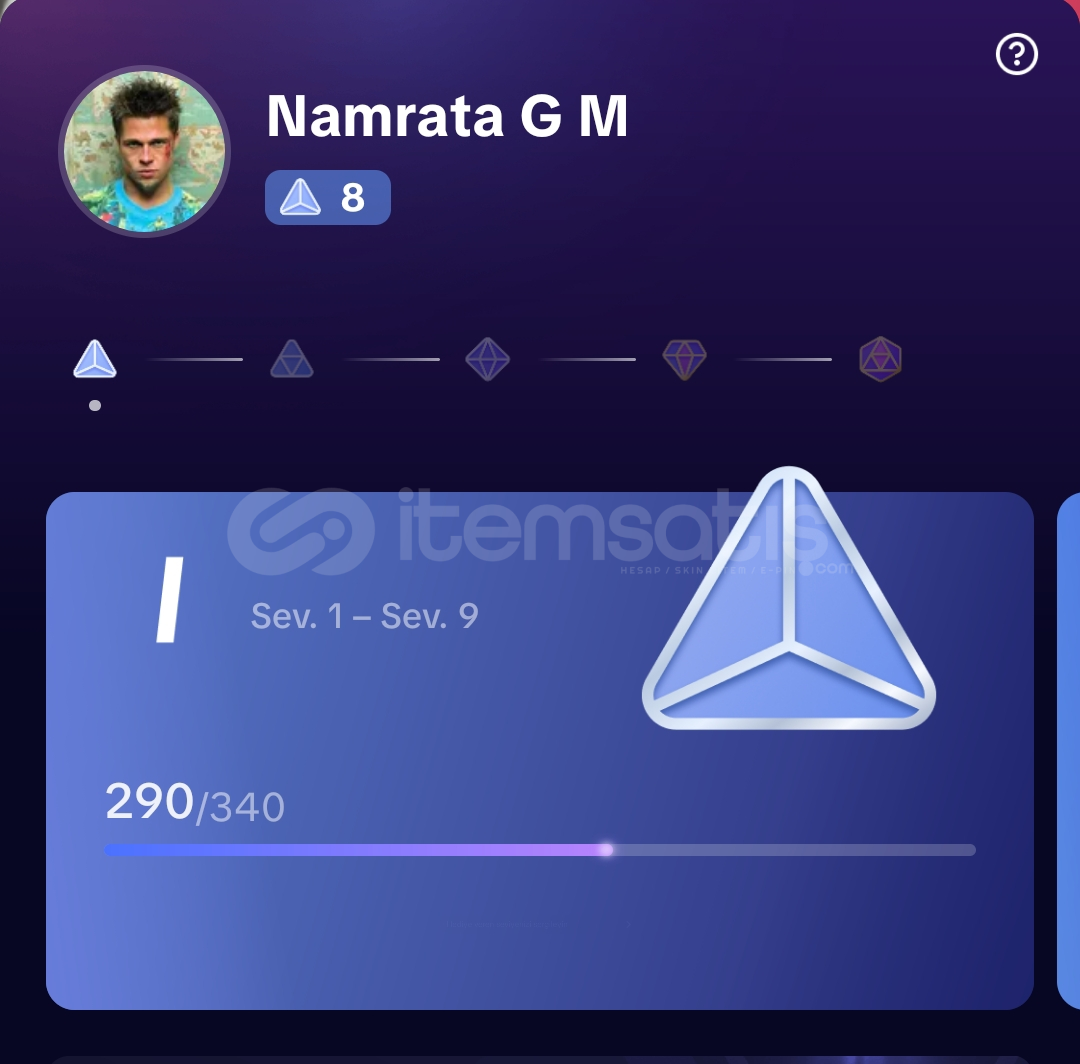Select the fourth gem tier icon

(685, 359)
